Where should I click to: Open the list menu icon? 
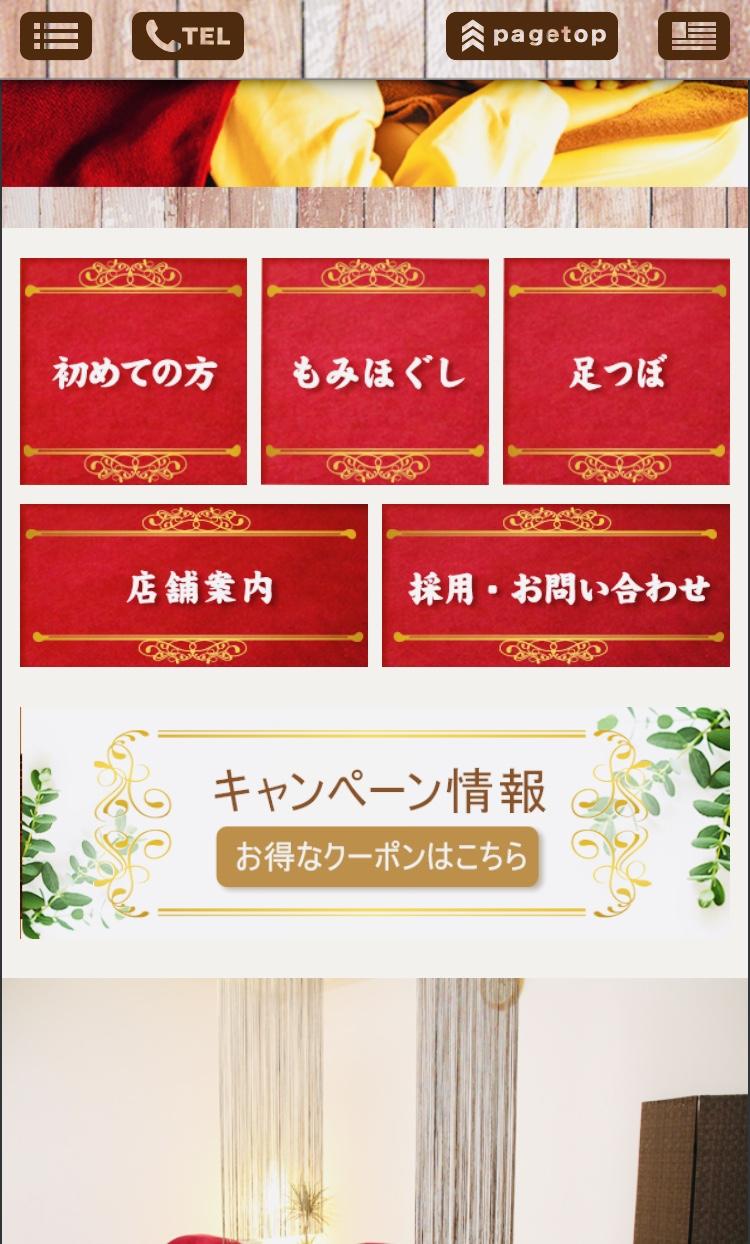tap(56, 36)
